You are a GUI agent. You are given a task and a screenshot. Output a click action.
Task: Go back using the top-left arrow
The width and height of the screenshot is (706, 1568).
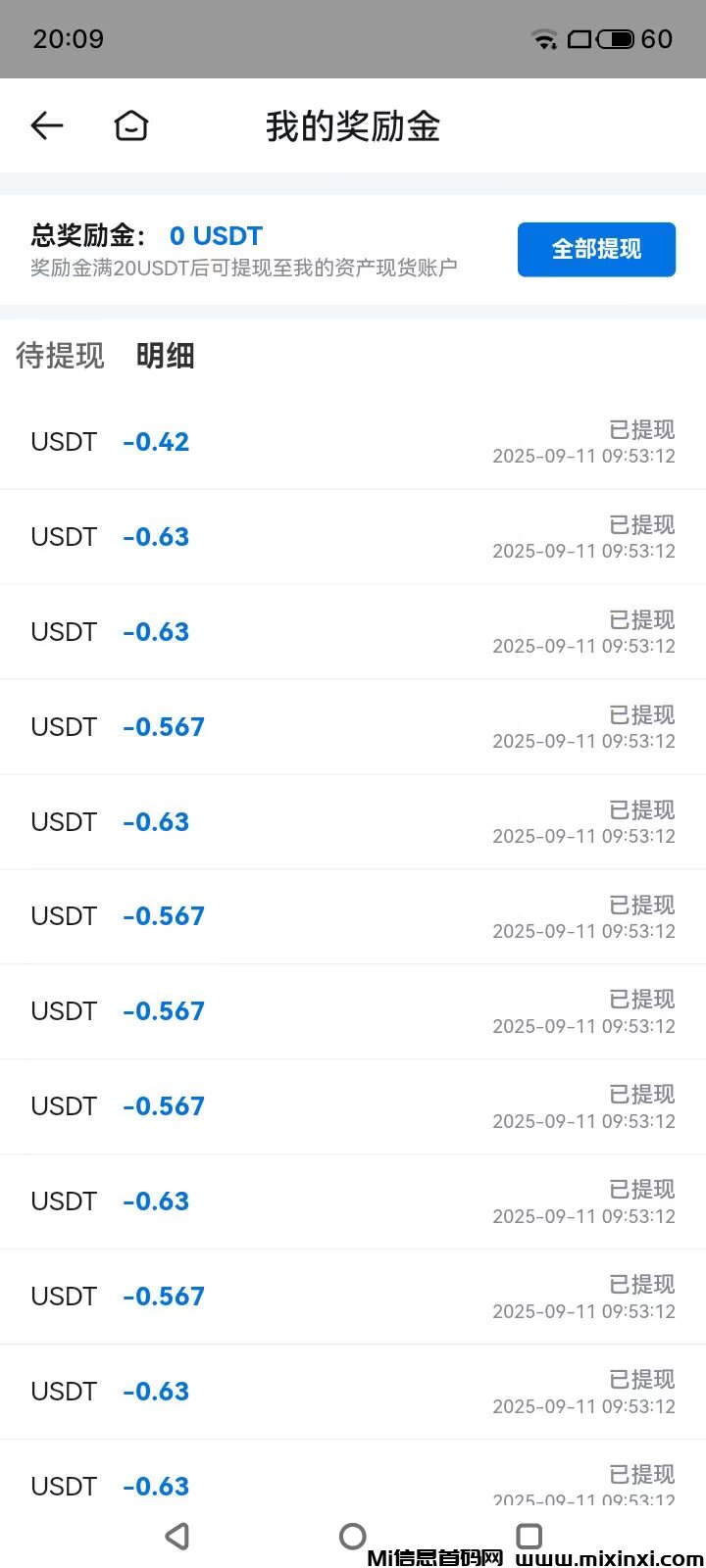(x=47, y=125)
